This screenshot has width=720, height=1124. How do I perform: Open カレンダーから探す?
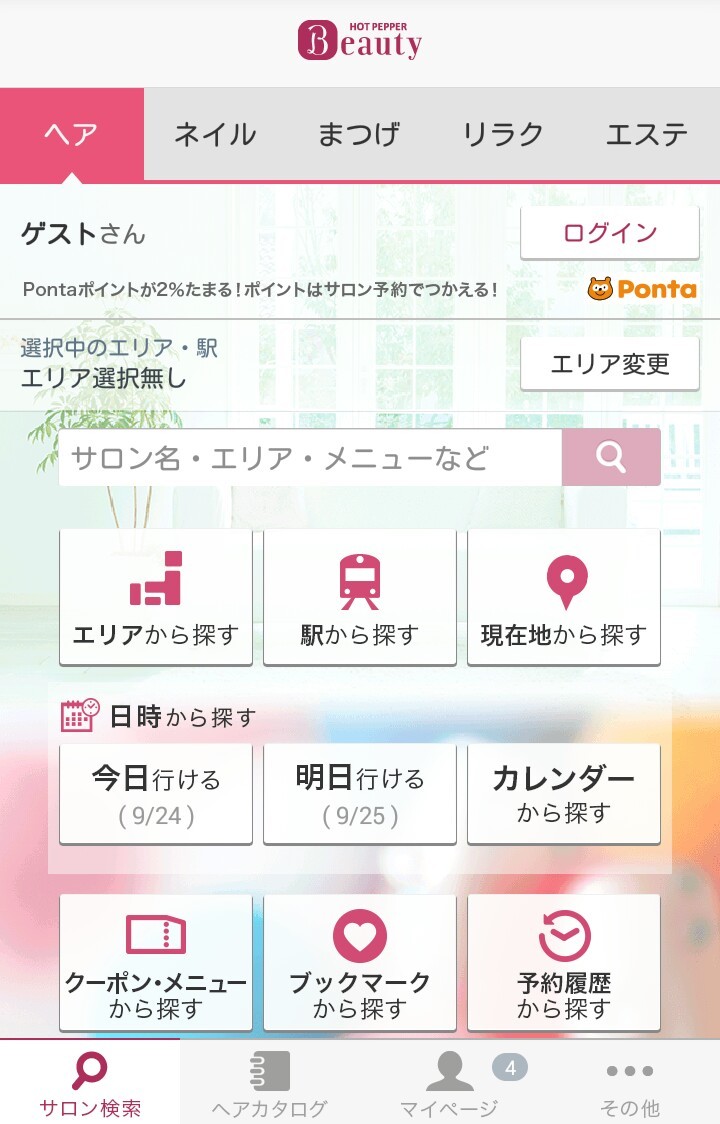point(564,794)
